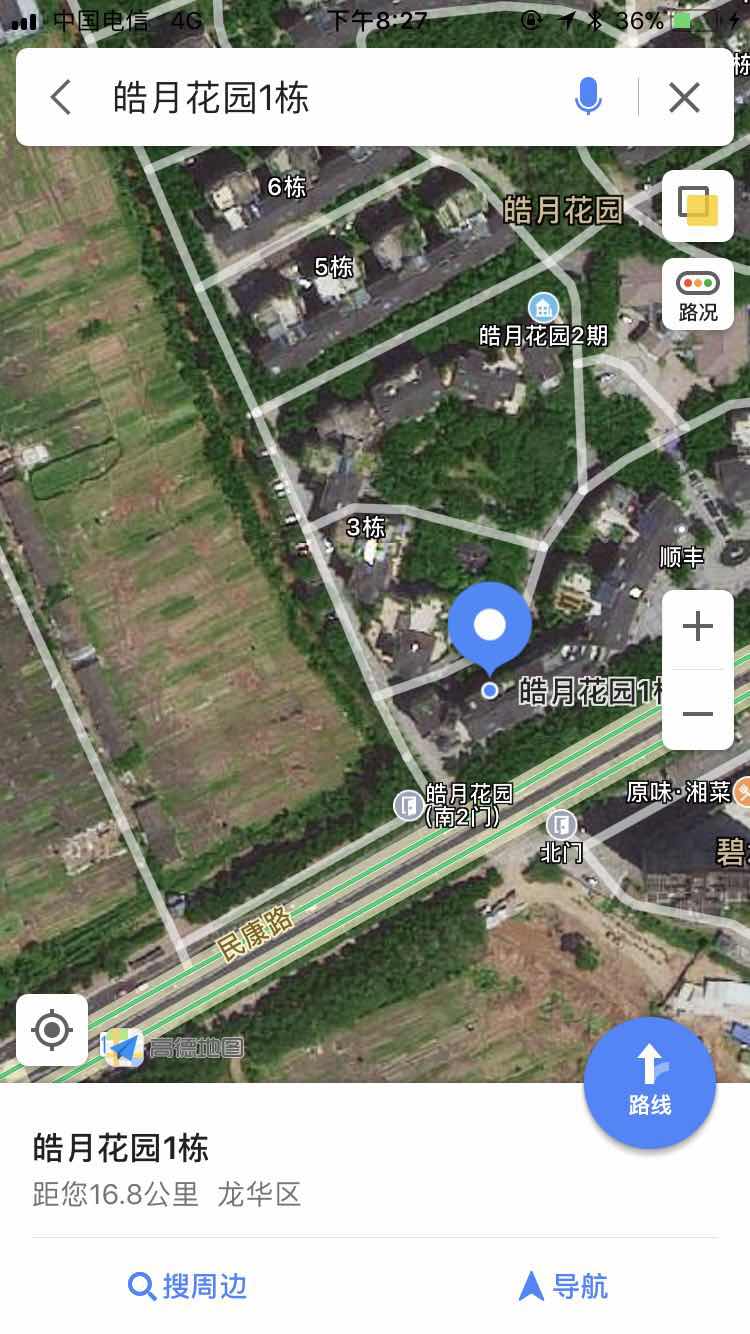
Task: Select the 皓月花园2期 map marker
Action: coord(543,306)
